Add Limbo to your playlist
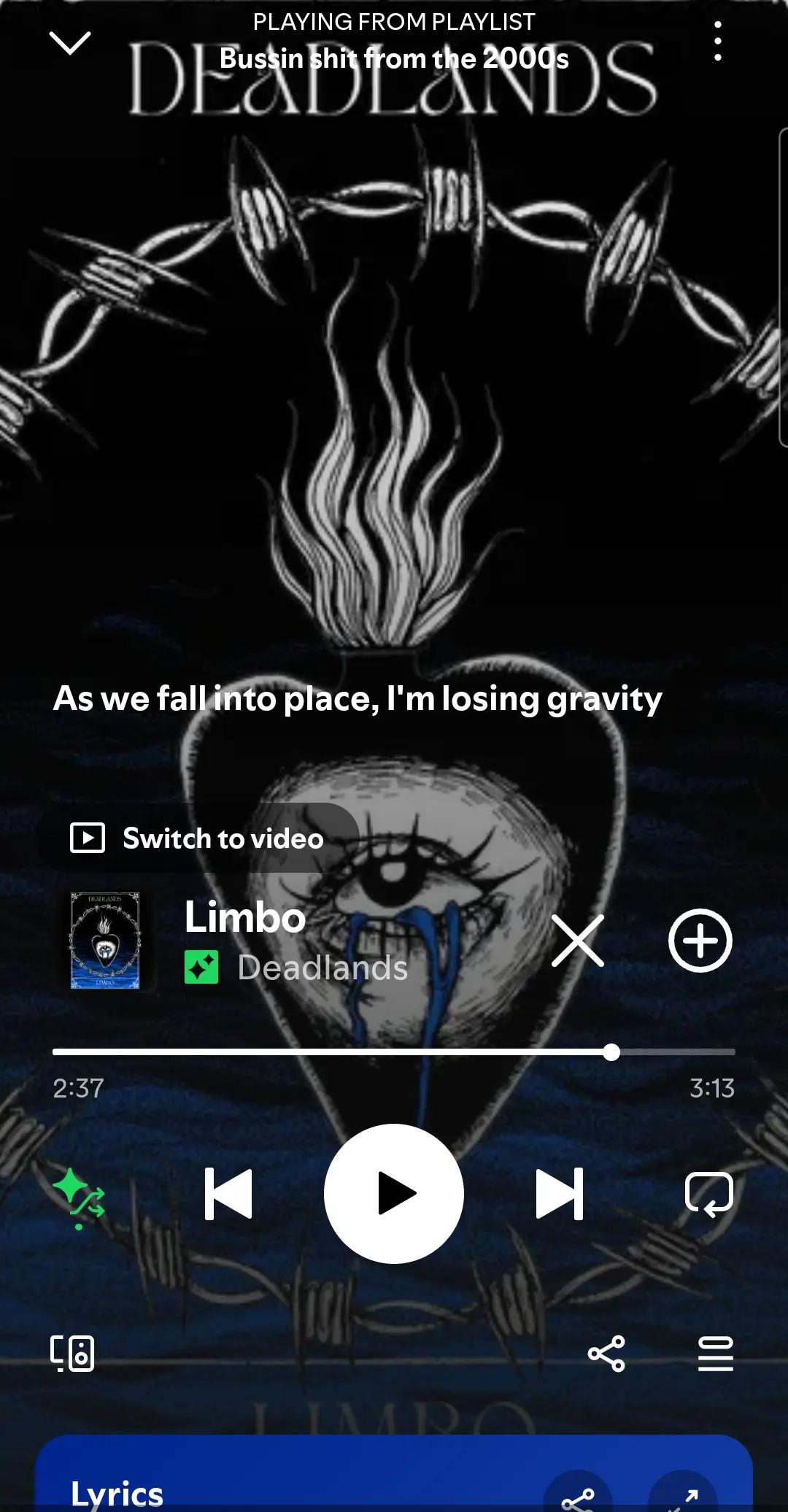 click(x=700, y=941)
